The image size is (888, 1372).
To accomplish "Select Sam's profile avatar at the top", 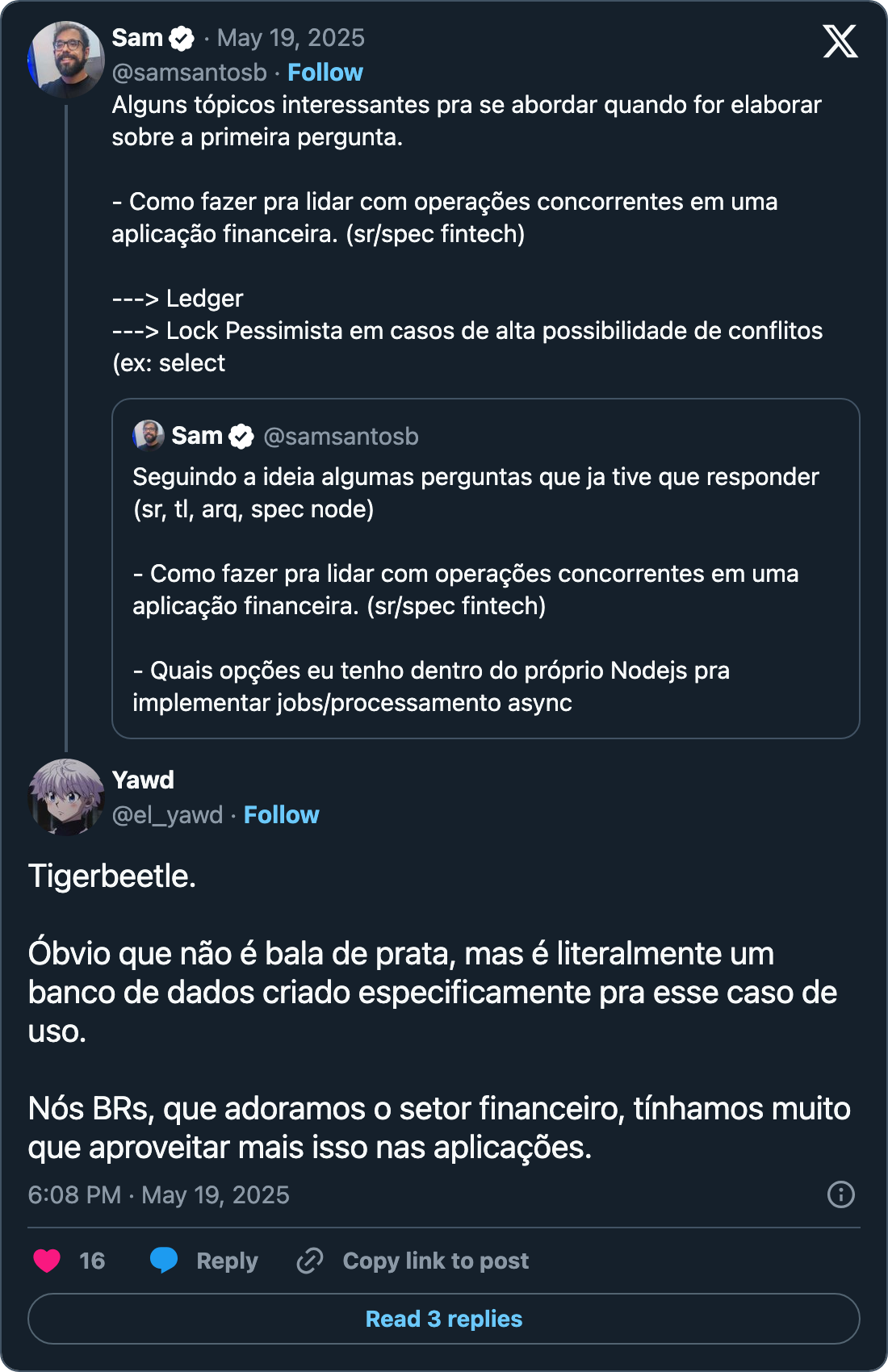I will [x=65, y=58].
